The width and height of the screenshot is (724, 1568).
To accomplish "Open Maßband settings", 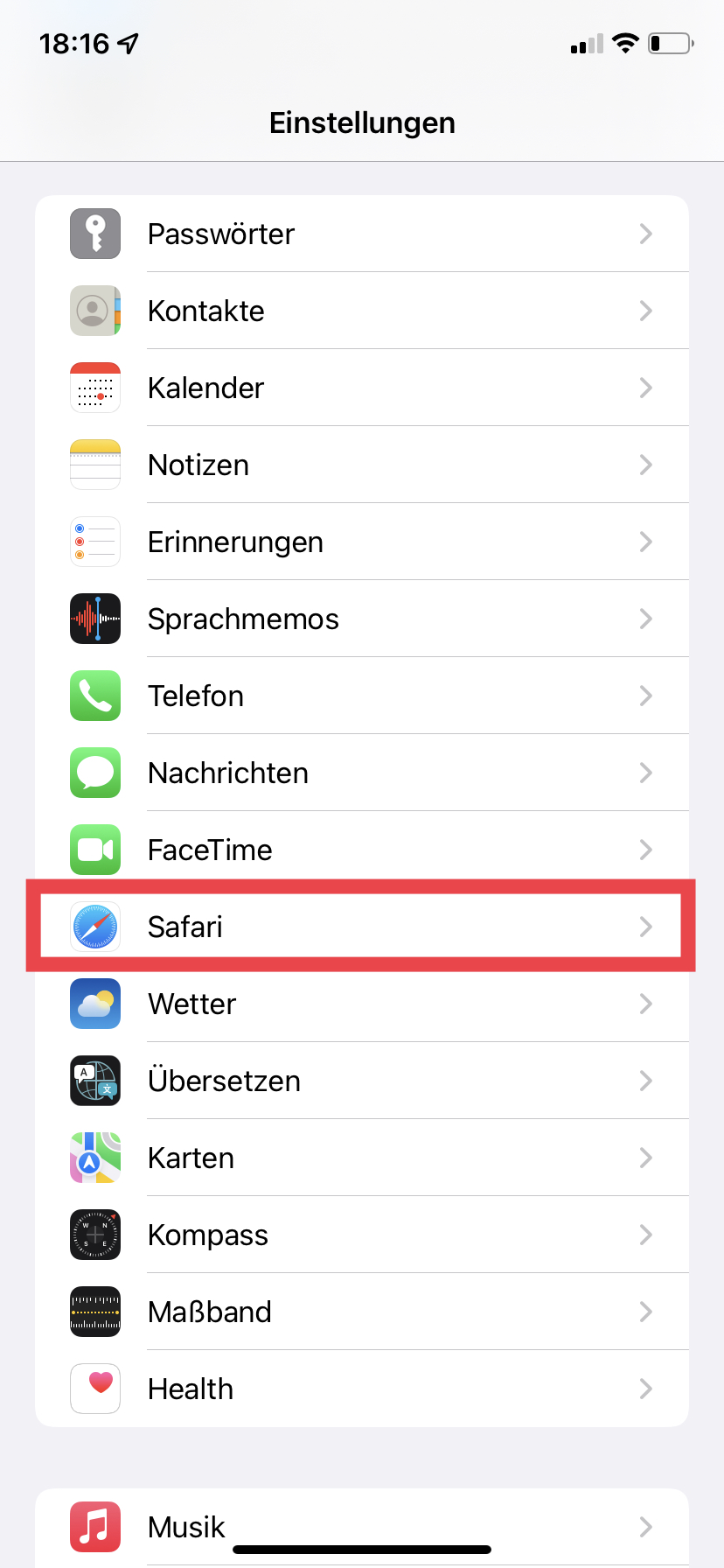I will point(362,1312).
